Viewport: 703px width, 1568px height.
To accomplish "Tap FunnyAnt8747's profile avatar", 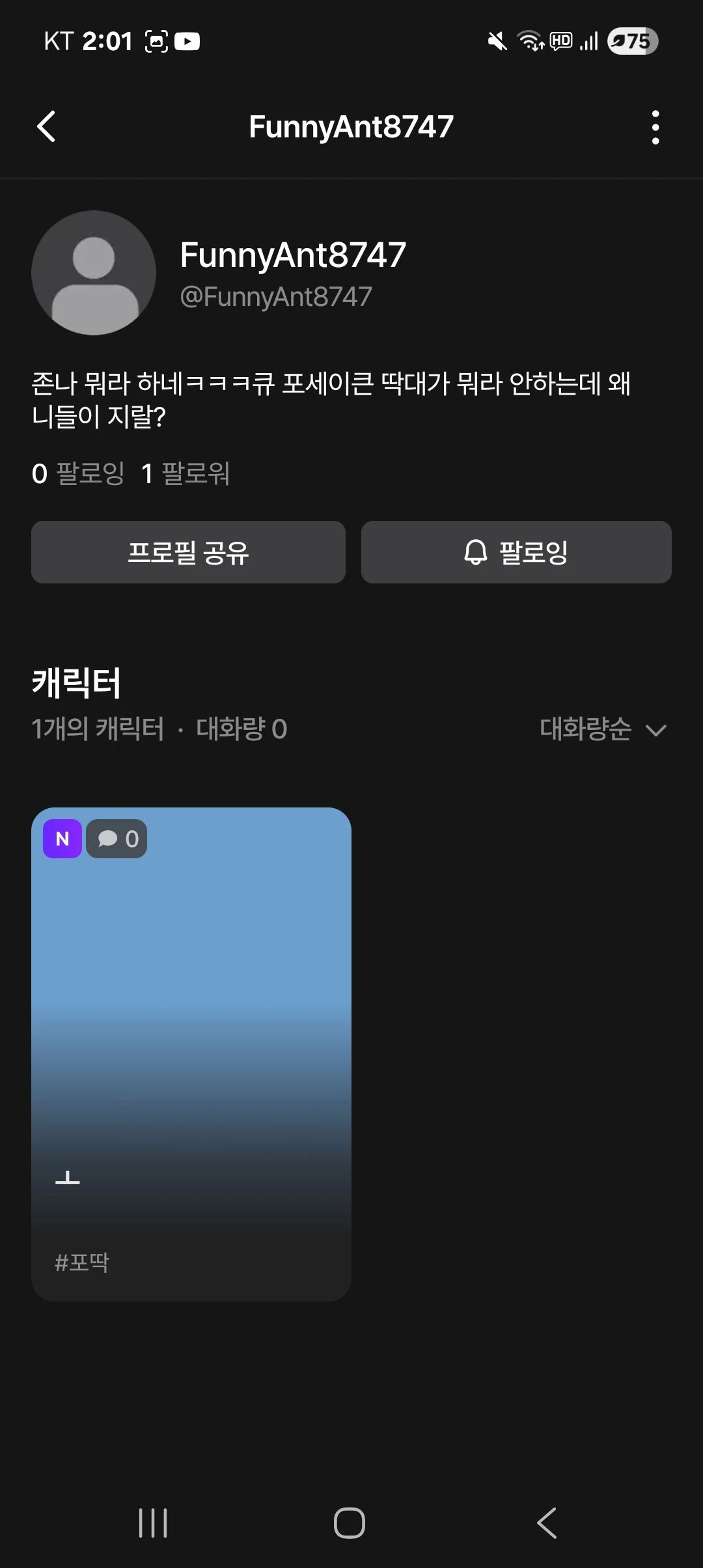I will [x=94, y=273].
